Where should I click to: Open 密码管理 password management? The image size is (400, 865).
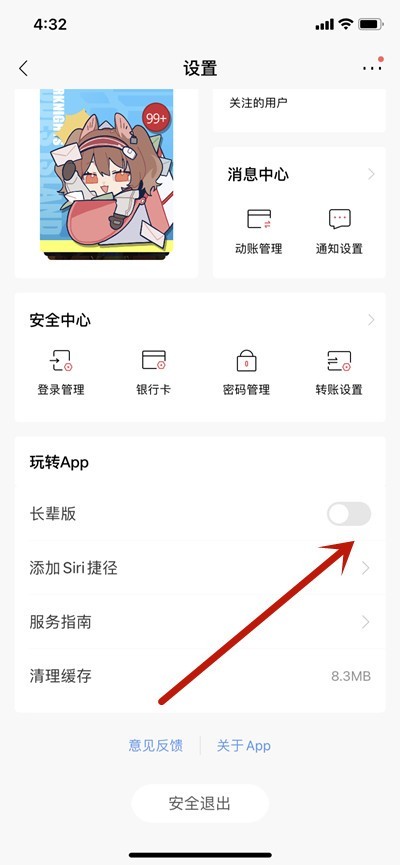tap(246, 372)
